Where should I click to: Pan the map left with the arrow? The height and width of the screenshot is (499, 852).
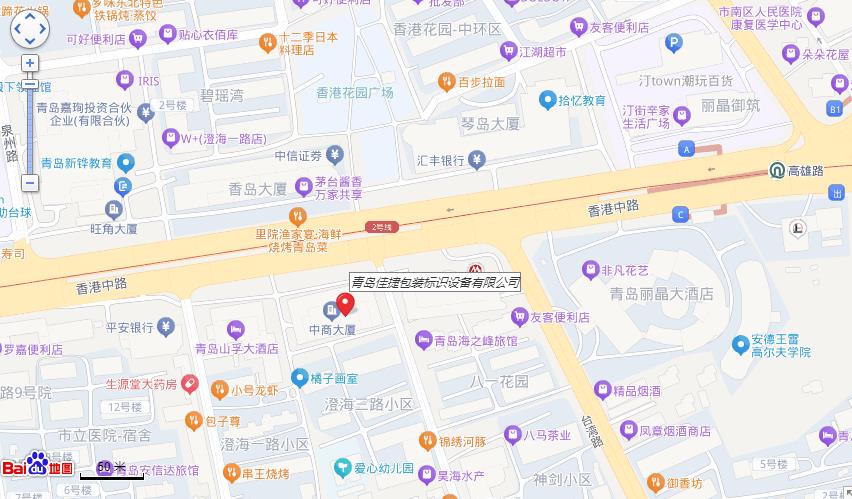point(17,29)
